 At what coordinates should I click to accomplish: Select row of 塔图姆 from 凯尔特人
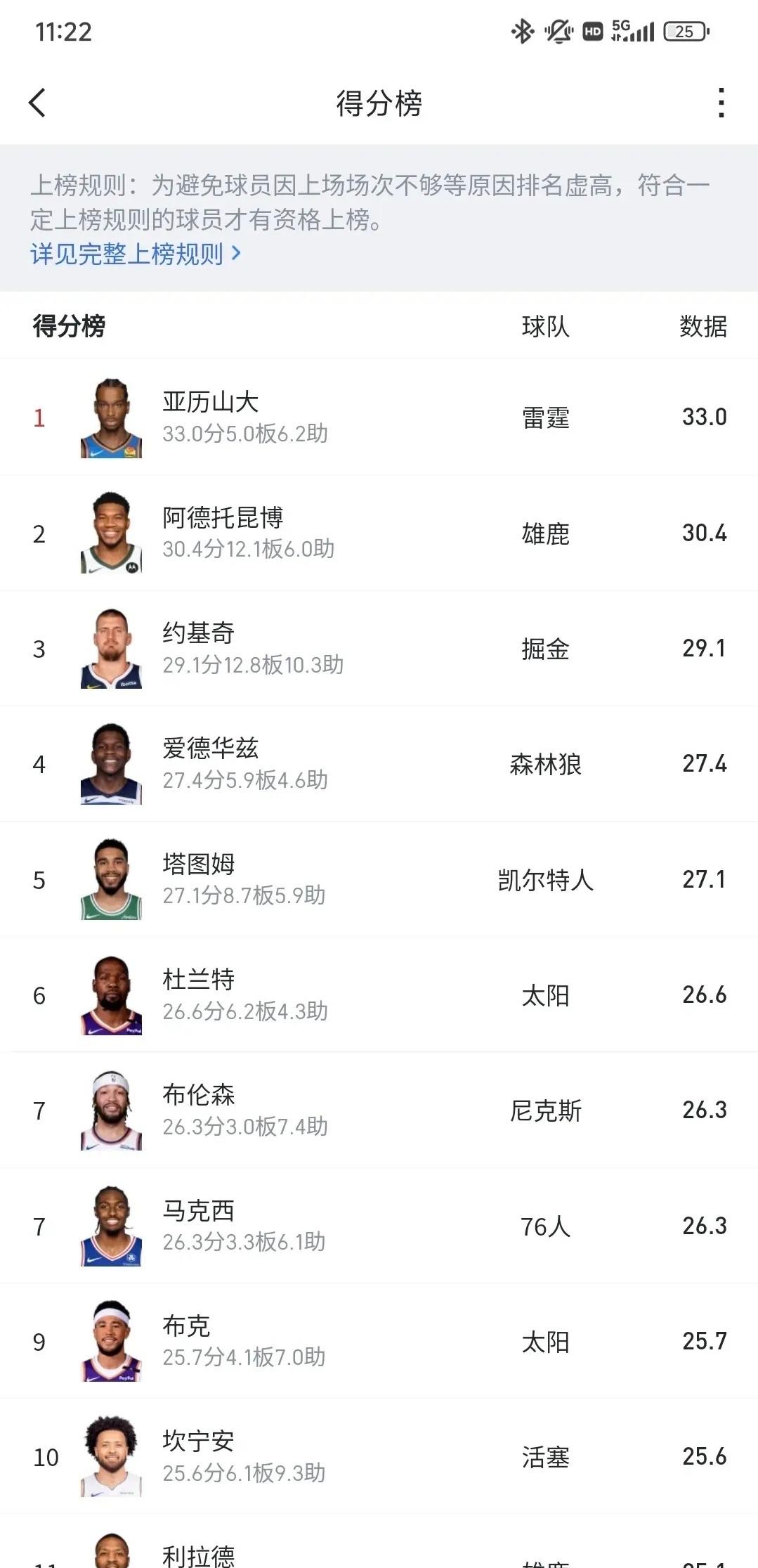379,879
